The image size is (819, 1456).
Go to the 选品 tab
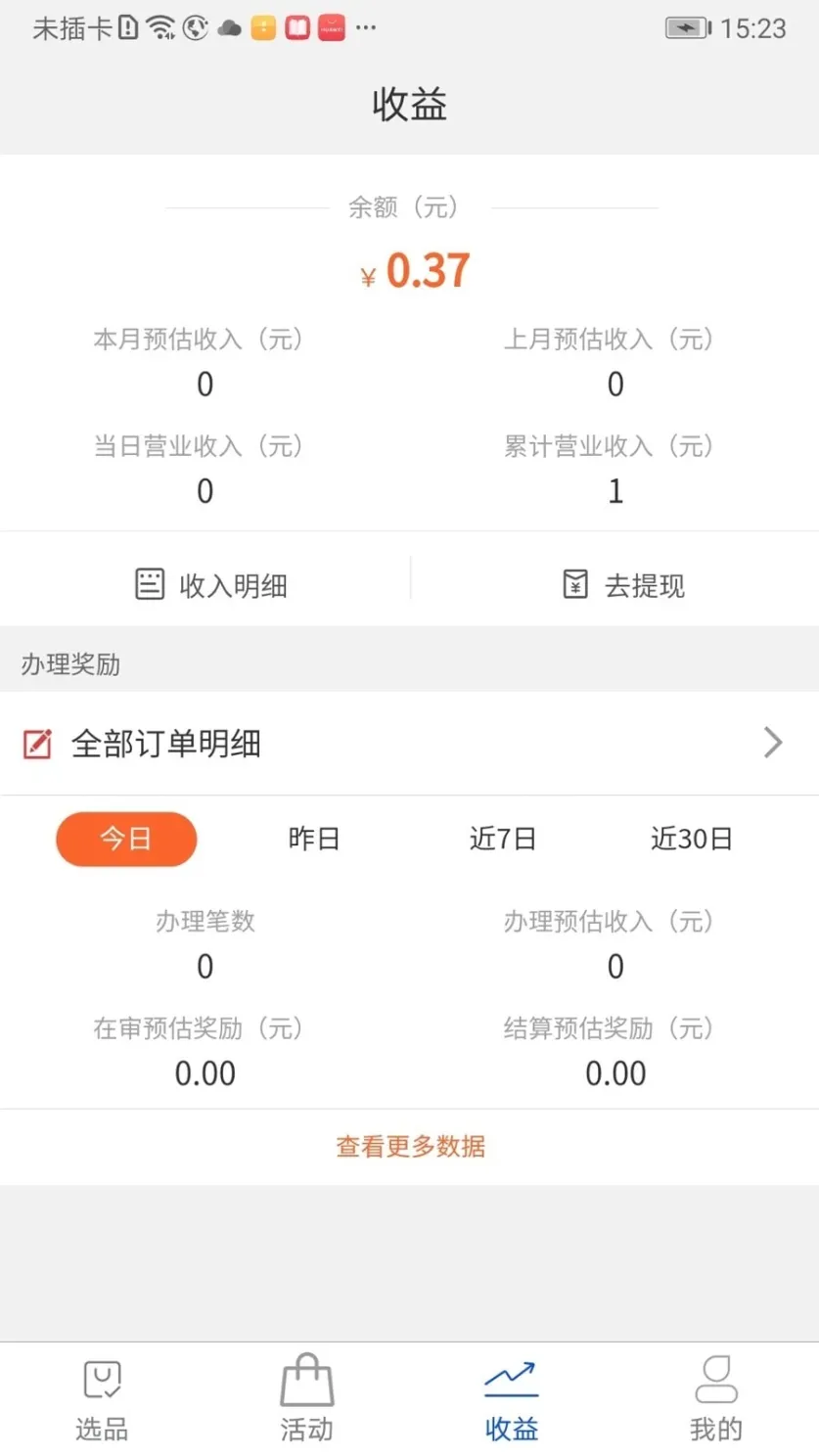102,1399
